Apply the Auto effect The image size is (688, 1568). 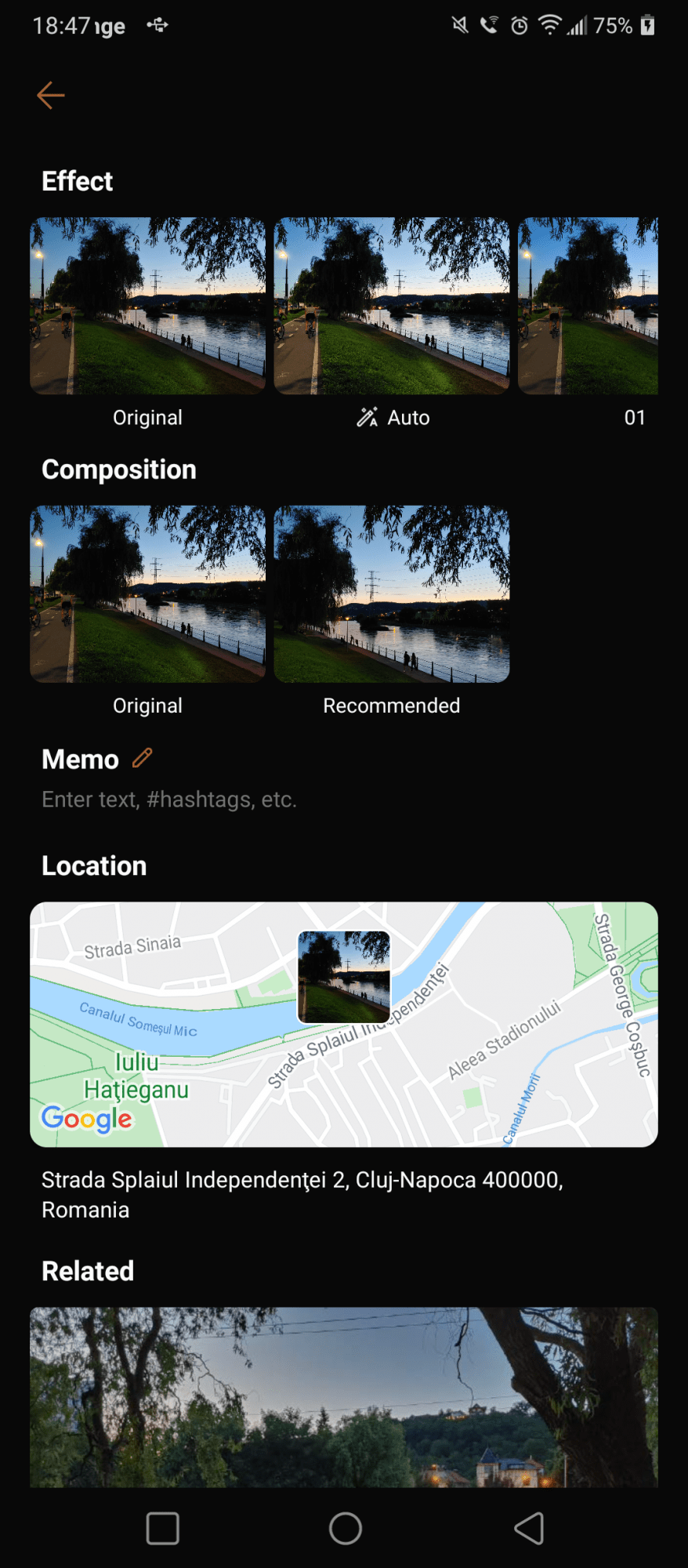[x=392, y=306]
